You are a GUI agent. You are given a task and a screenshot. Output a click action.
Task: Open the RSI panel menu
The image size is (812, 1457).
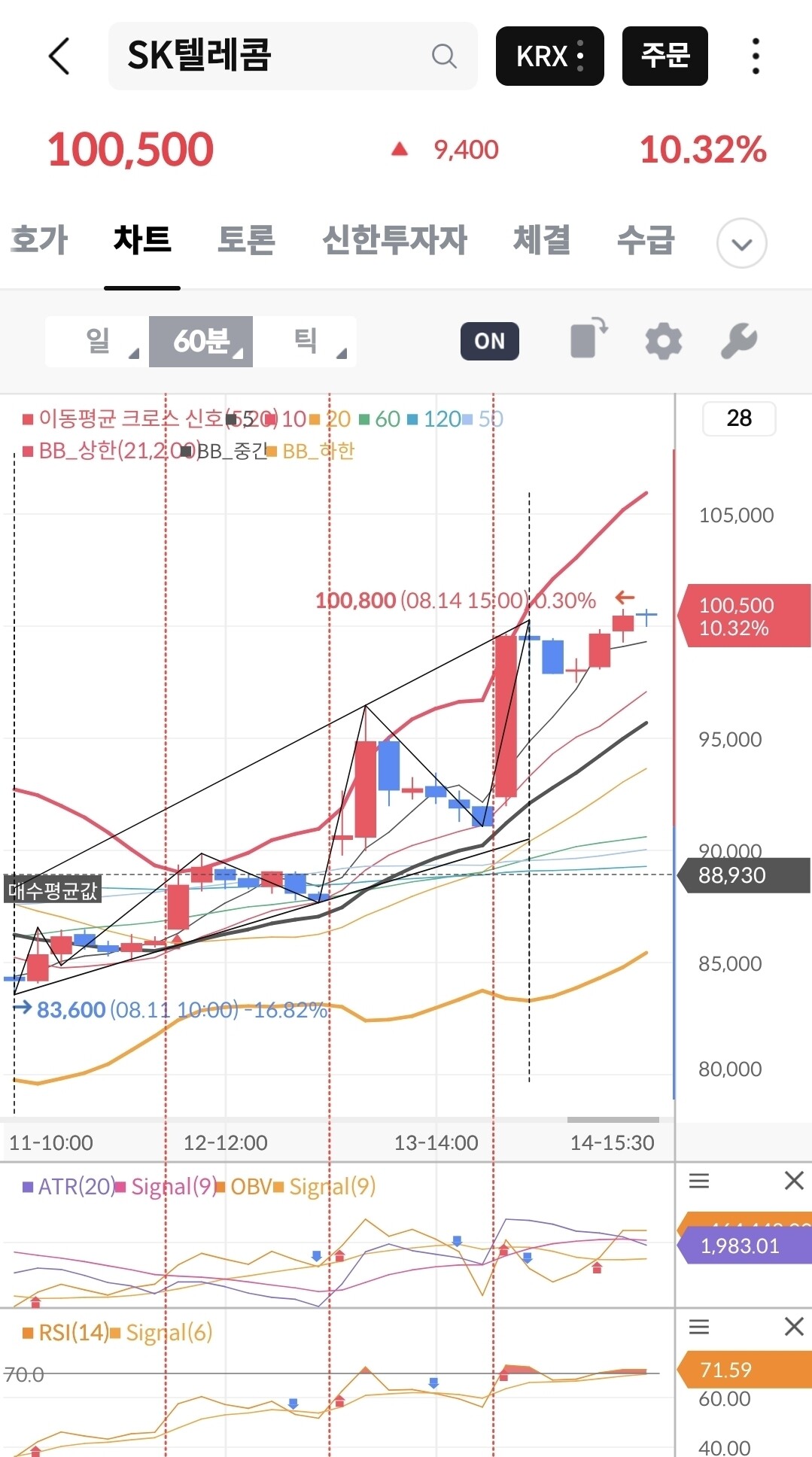tap(699, 1327)
